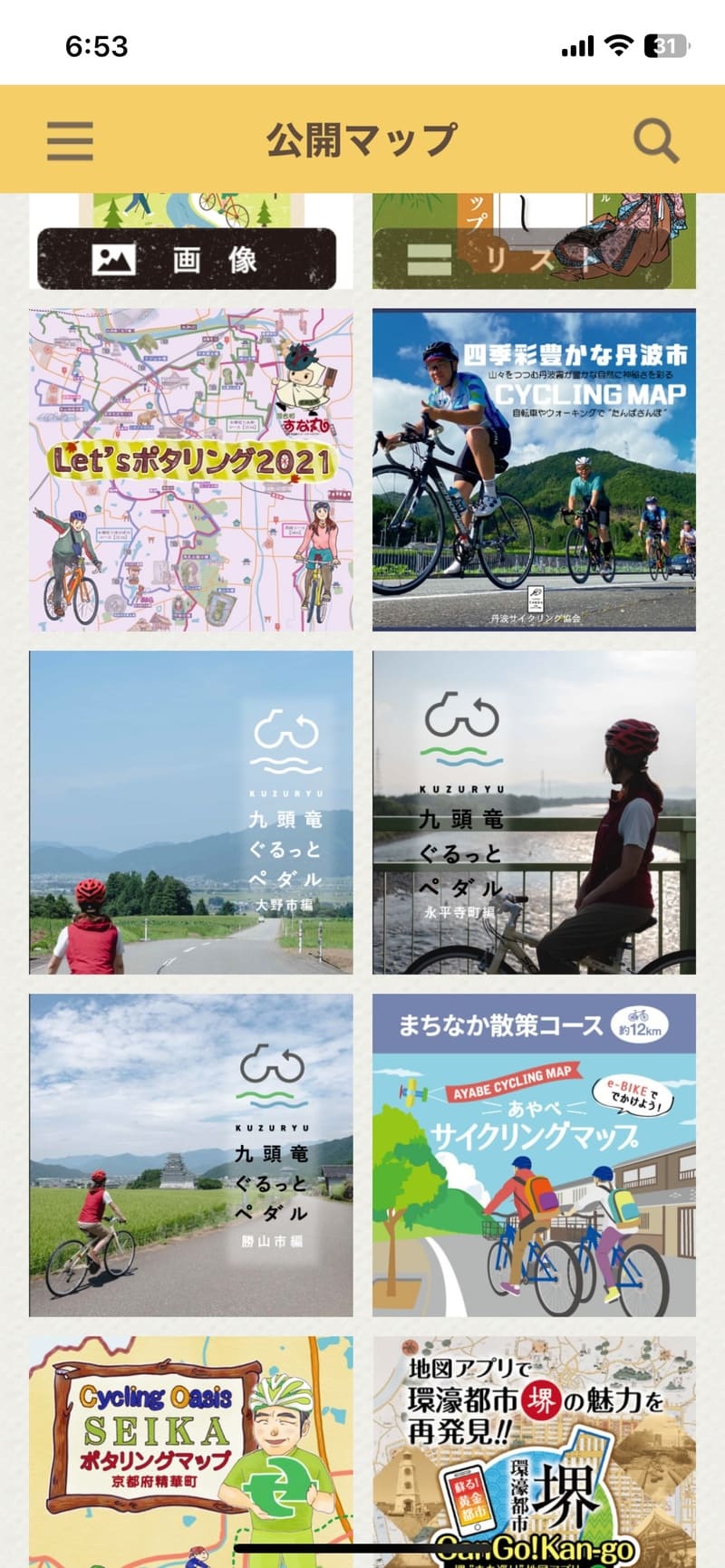
Task: Switch to 画像 image view
Action: 187,259
